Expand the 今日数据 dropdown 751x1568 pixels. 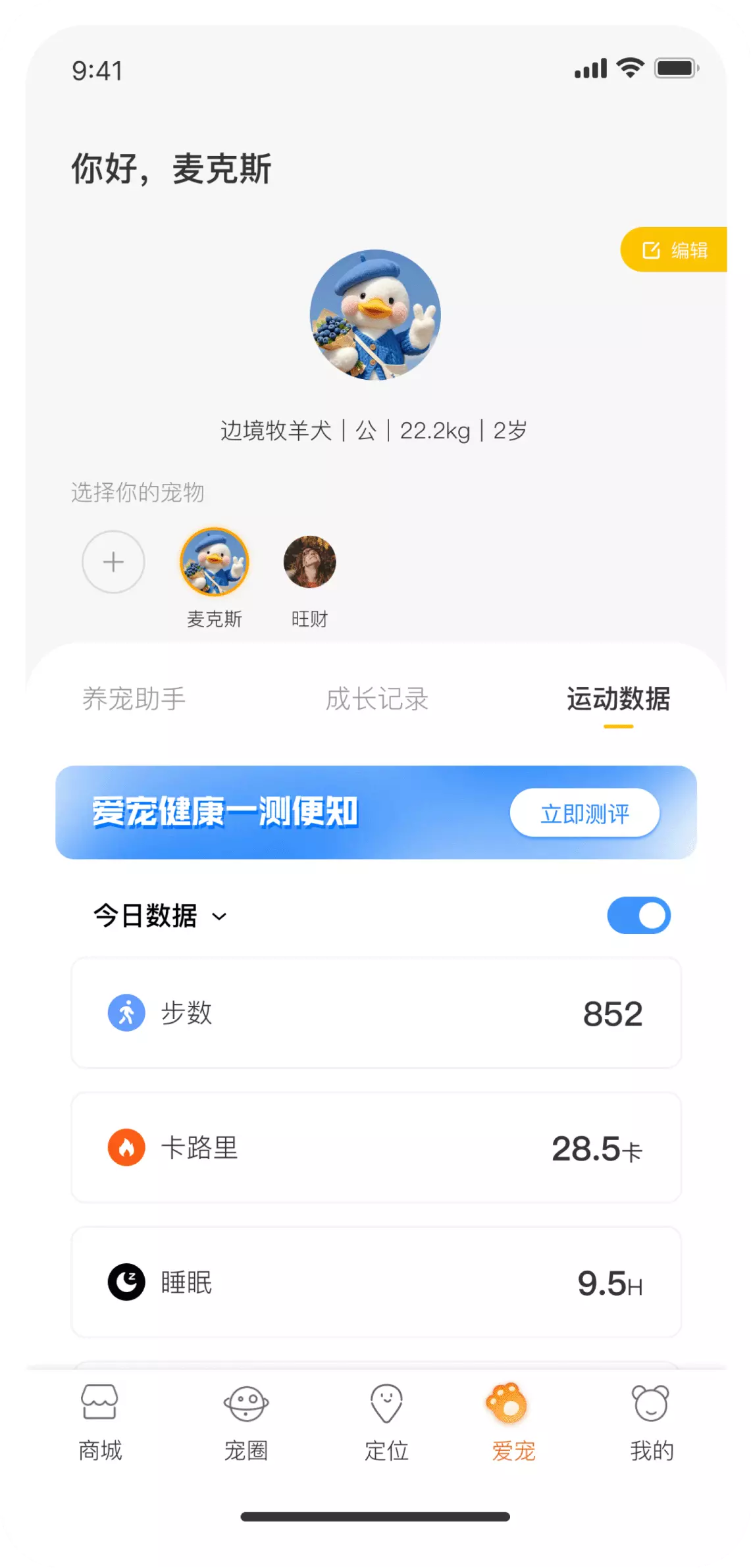(160, 916)
